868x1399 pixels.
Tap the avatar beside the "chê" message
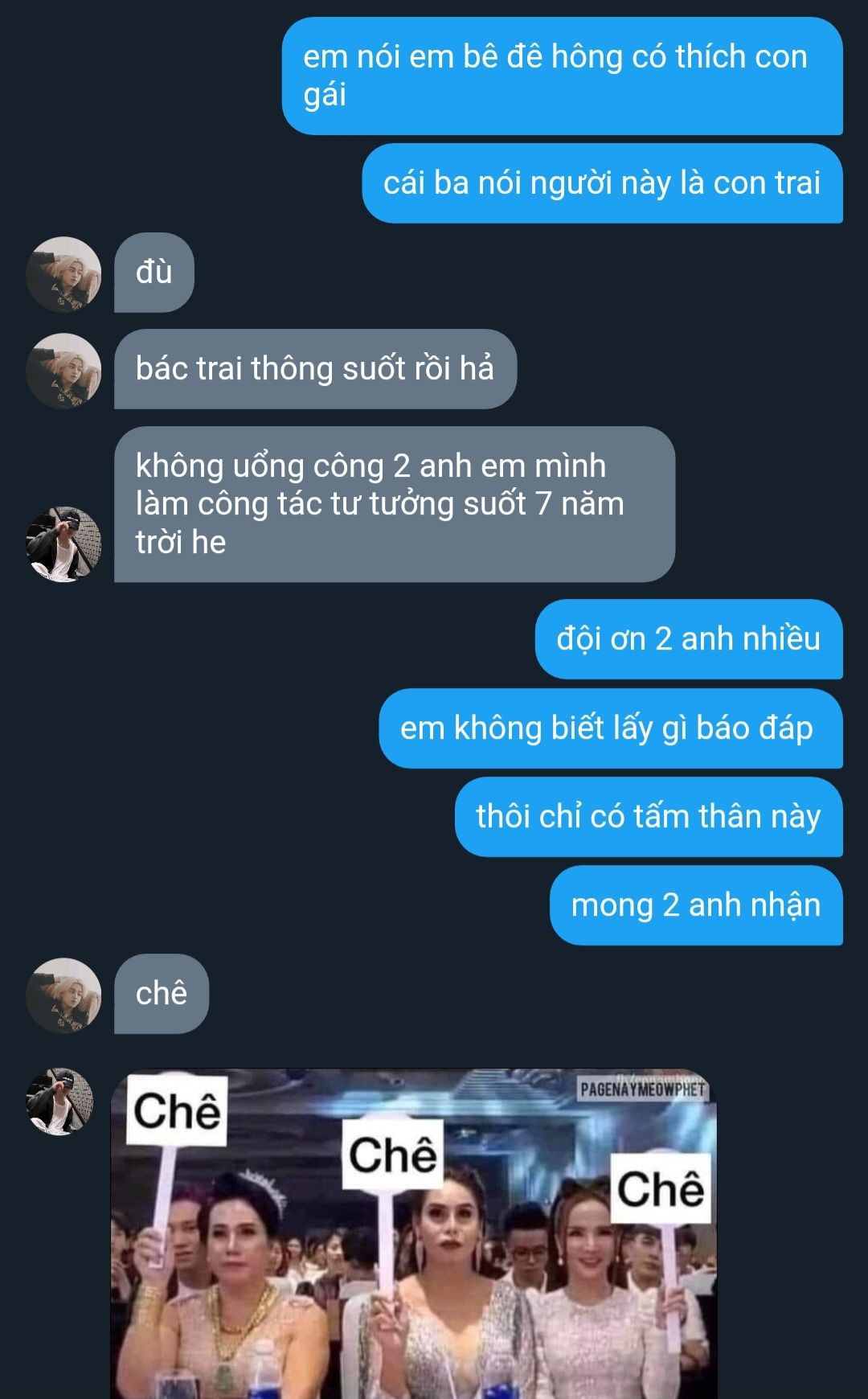click(64, 995)
